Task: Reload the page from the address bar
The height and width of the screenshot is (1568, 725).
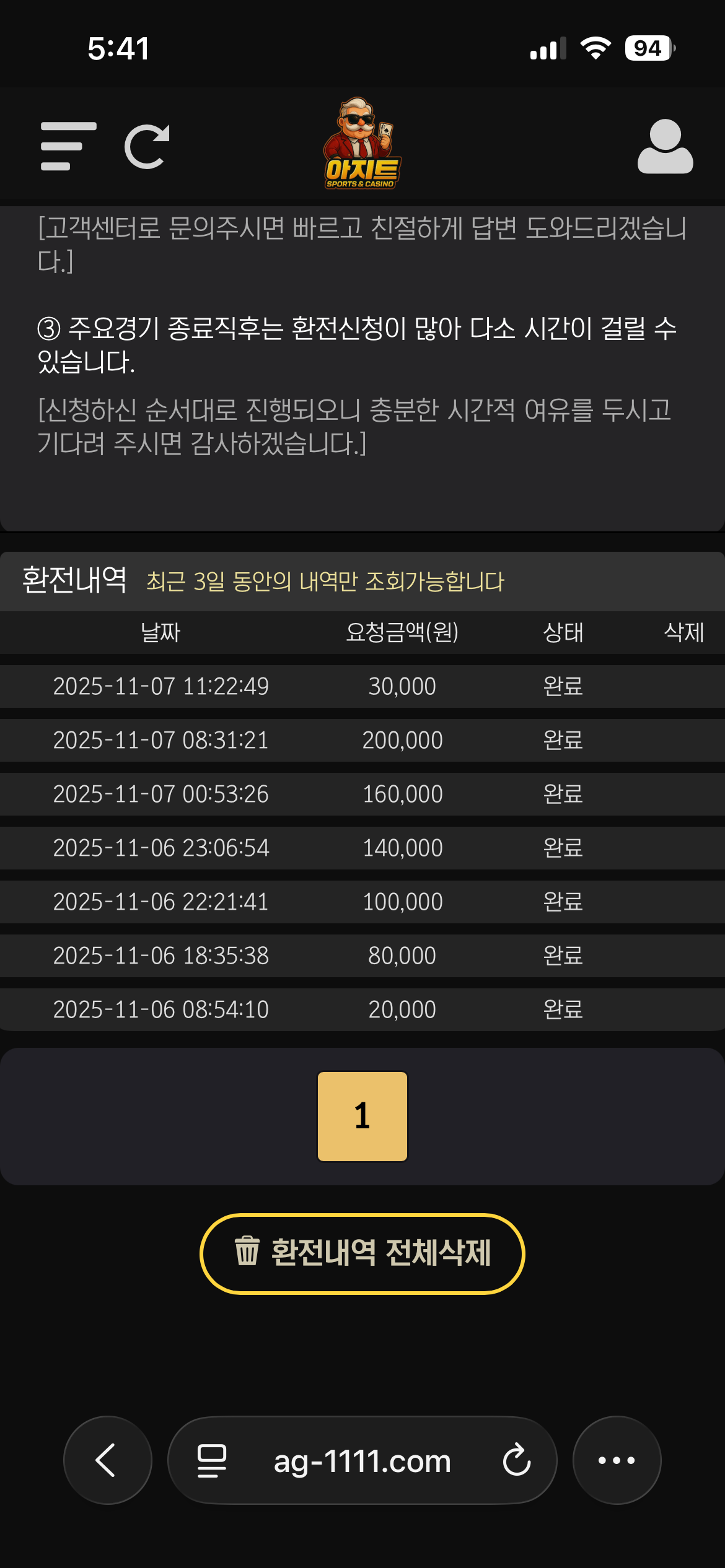Action: pyautogui.click(x=517, y=1460)
